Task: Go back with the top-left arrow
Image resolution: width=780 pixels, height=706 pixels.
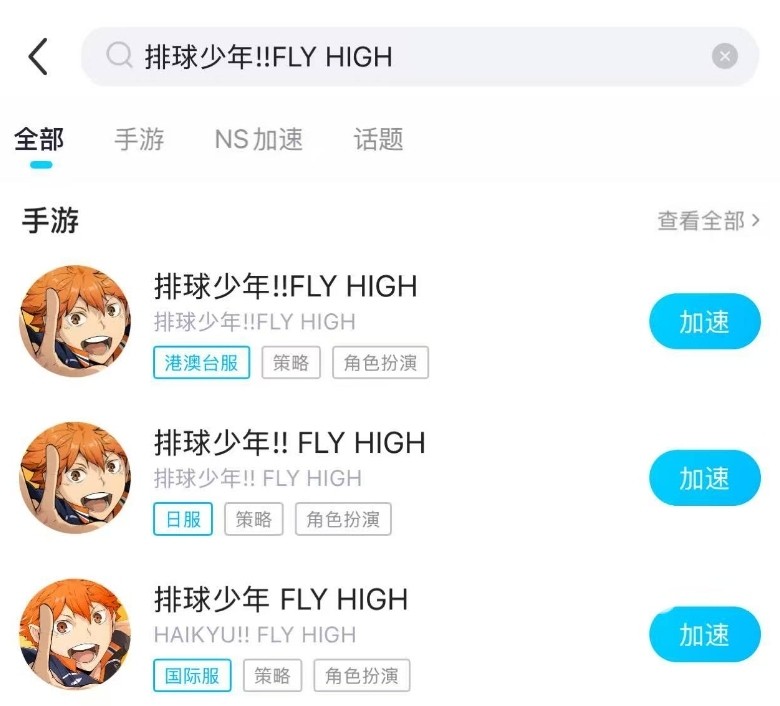Action: tap(38, 57)
